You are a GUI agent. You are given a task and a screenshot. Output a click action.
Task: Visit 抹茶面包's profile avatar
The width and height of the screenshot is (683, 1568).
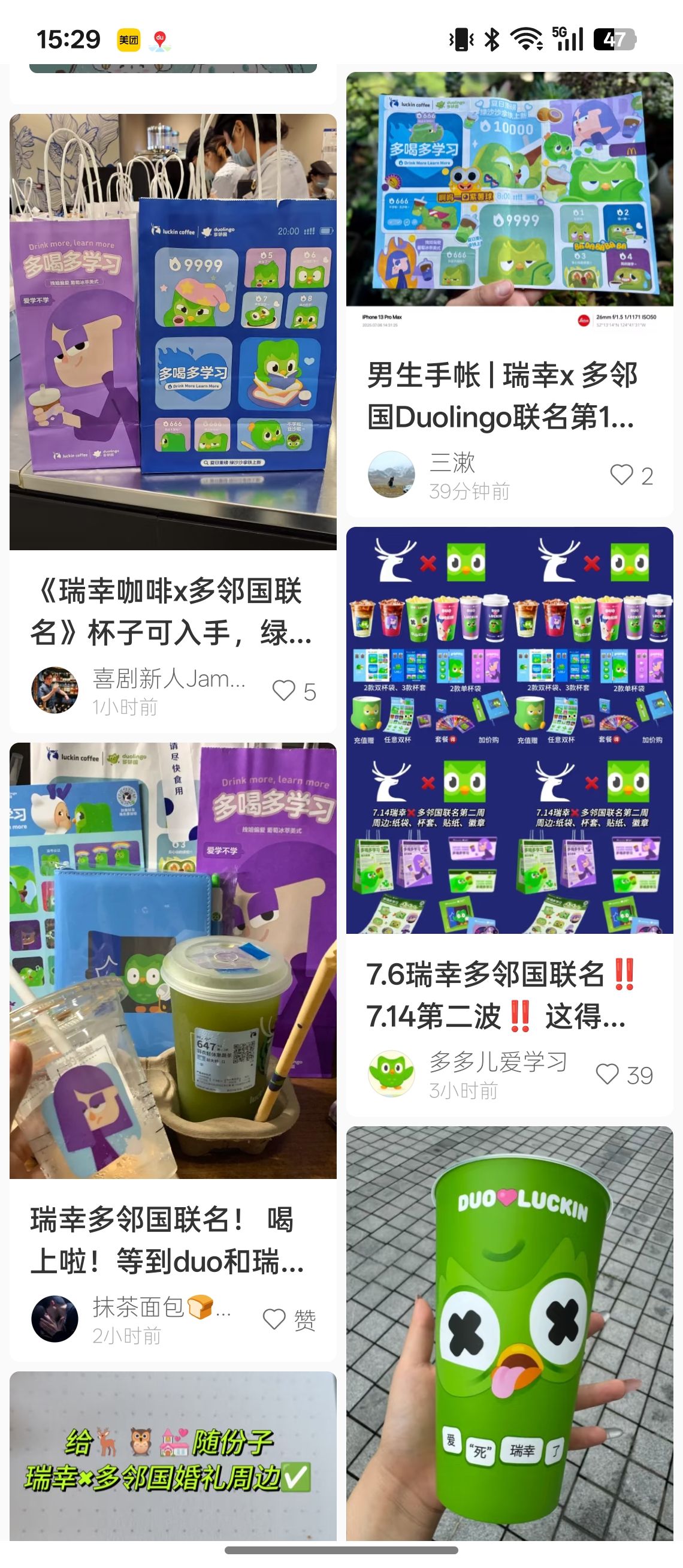coord(55,1319)
